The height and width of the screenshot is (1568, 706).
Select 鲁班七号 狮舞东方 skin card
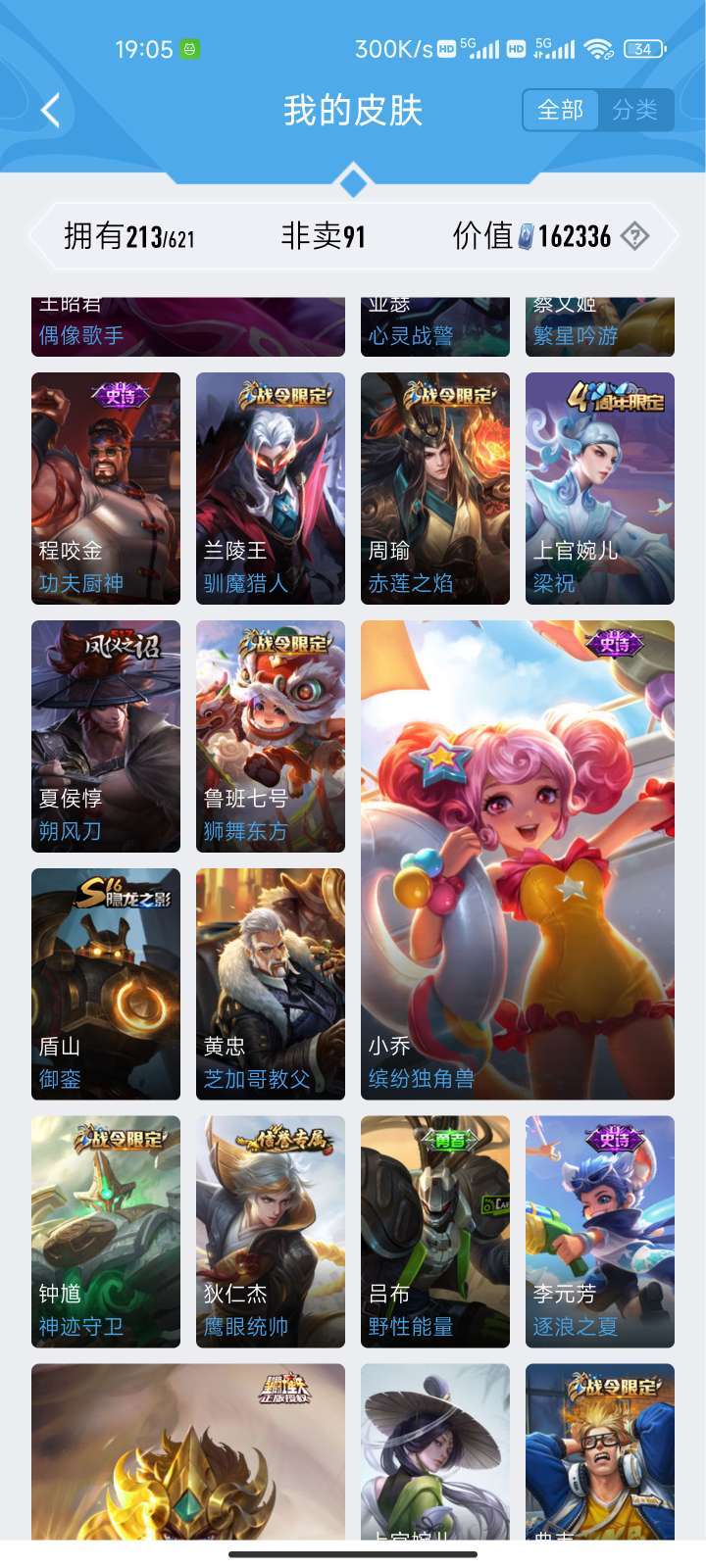pos(271,736)
